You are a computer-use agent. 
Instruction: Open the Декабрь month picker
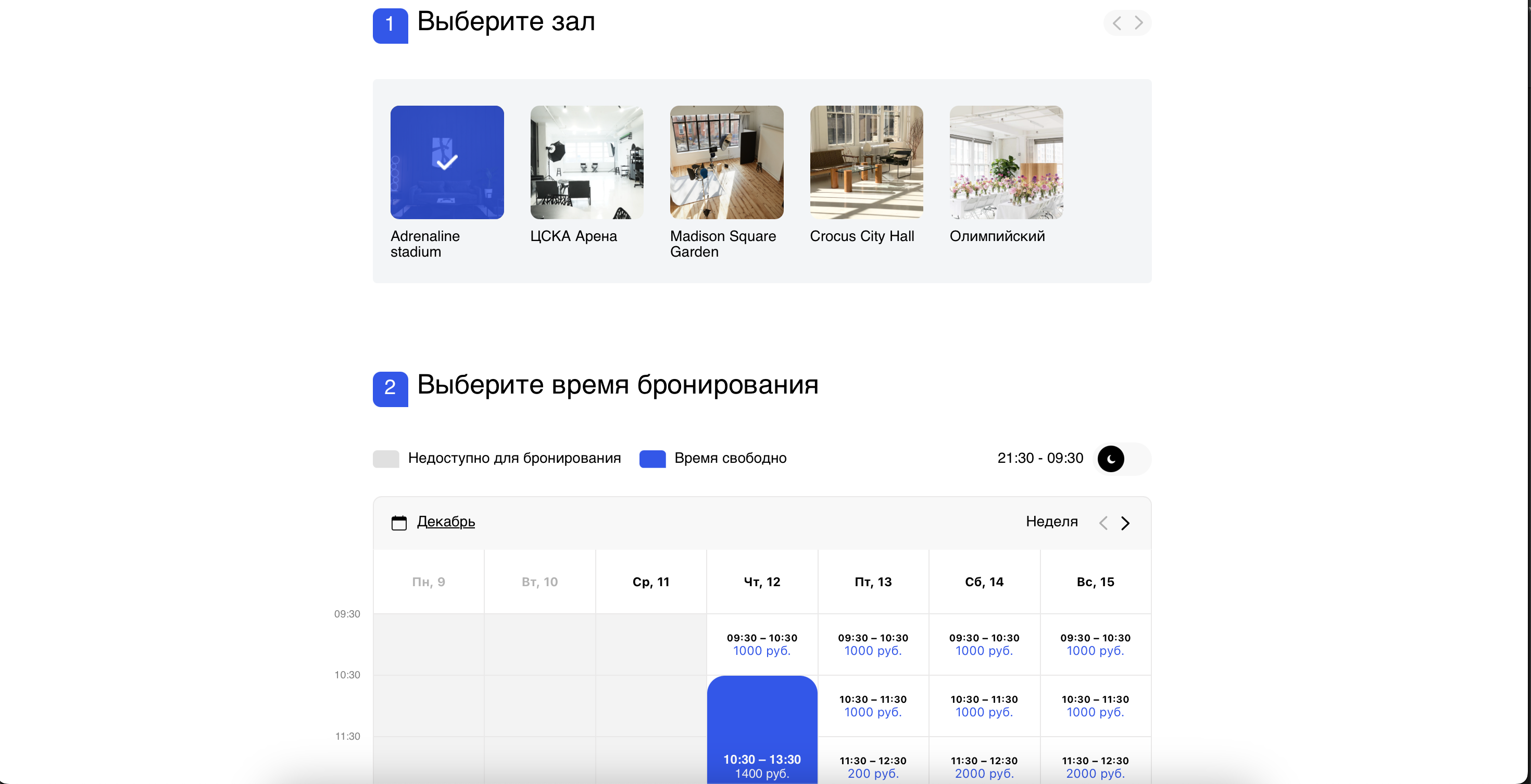tap(445, 522)
